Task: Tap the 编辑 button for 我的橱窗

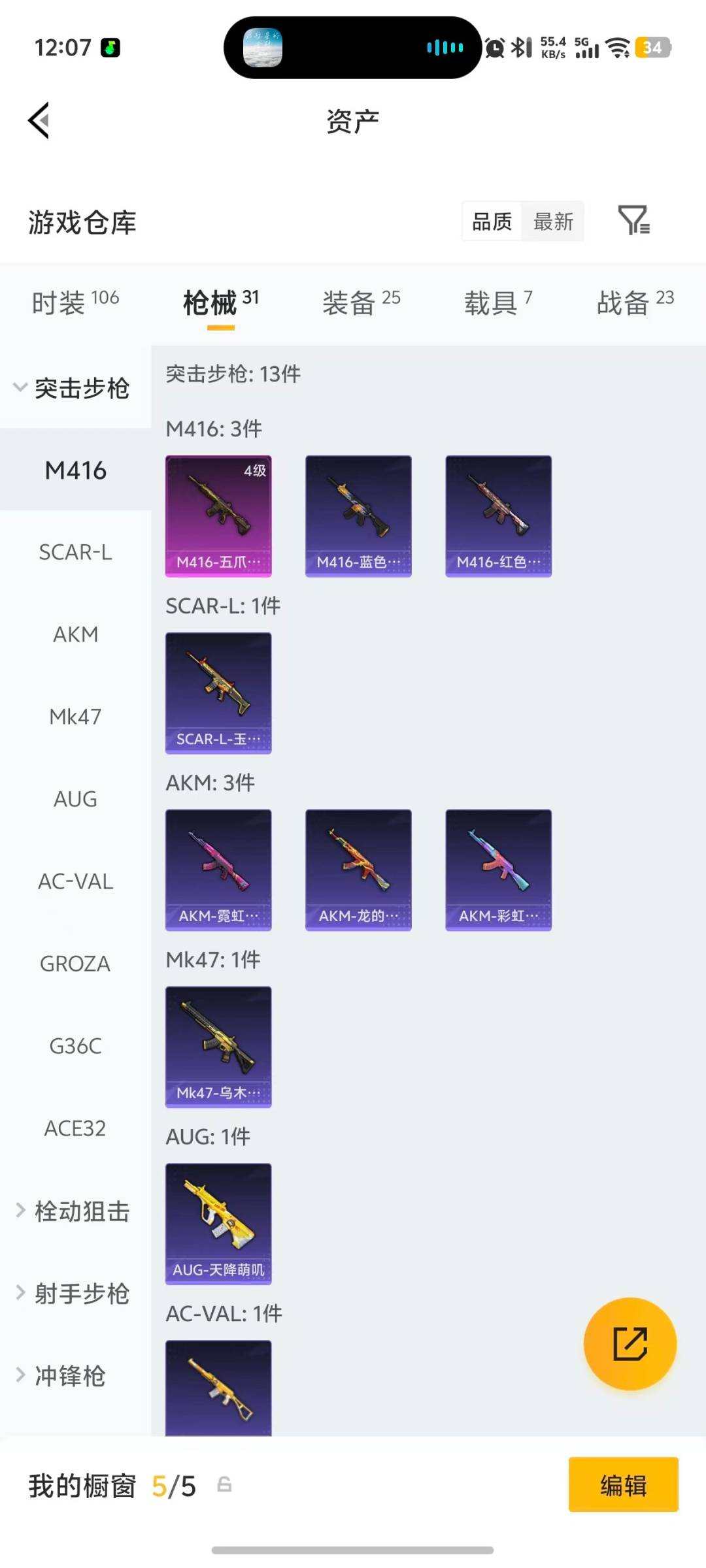Action: pos(623,1484)
